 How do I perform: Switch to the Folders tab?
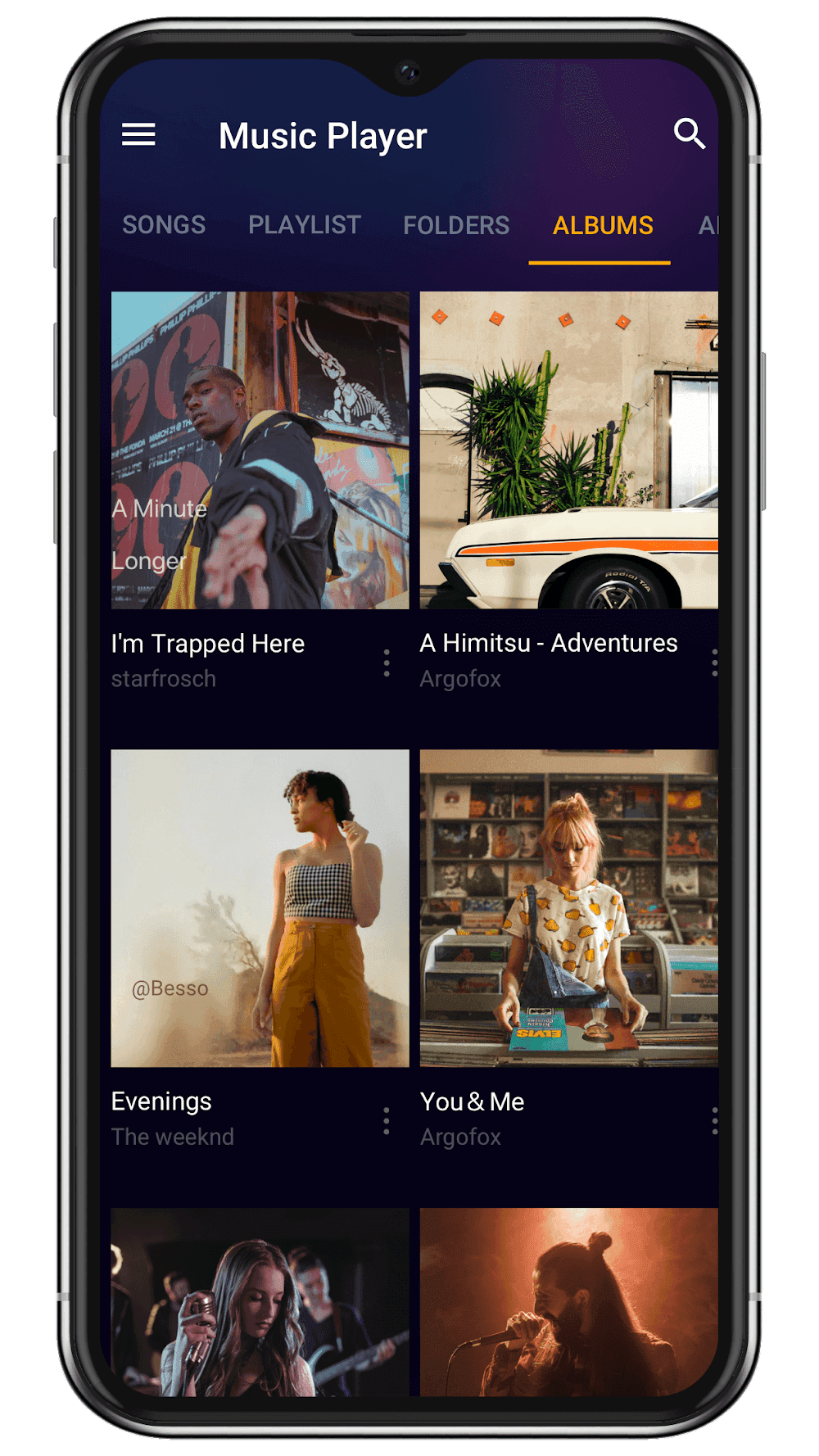[x=456, y=225]
